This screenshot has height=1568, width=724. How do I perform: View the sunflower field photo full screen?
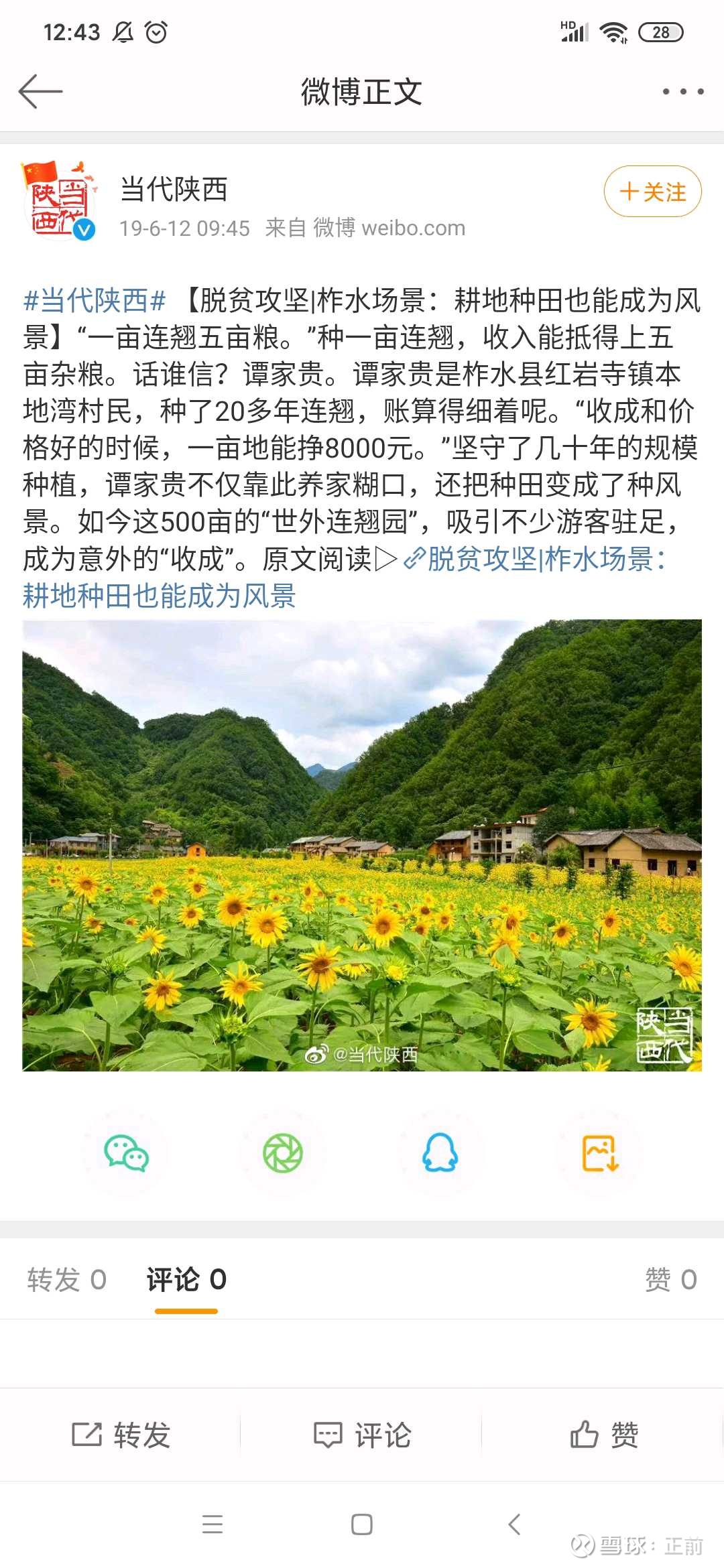click(362, 845)
